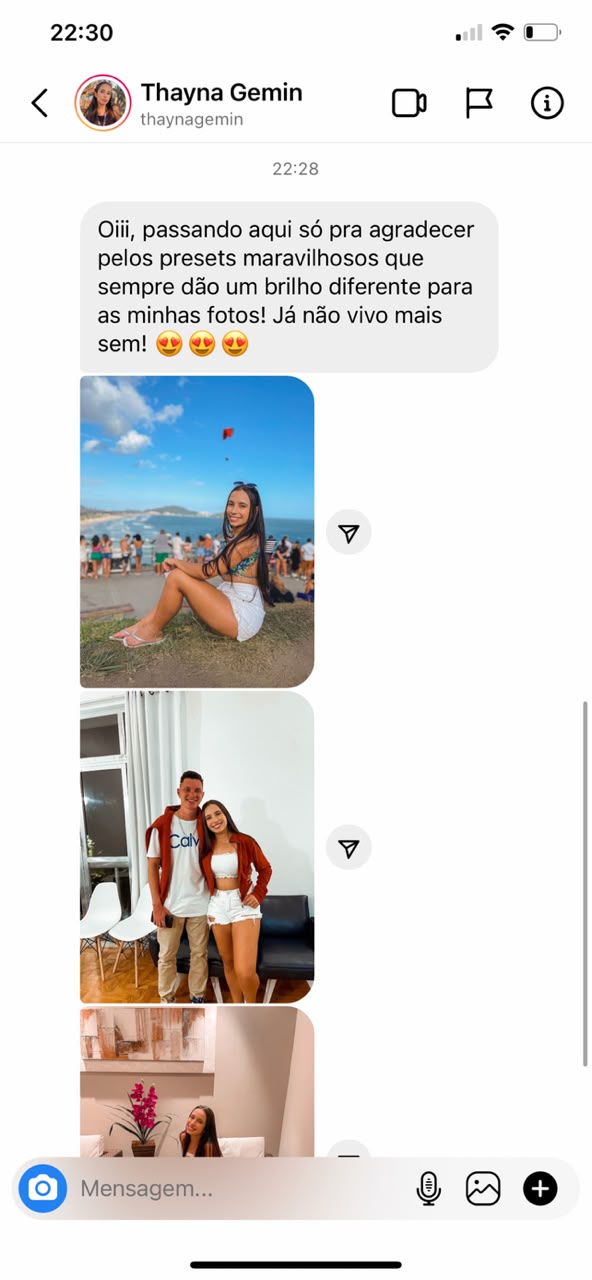The width and height of the screenshot is (592, 1280).
Task: Pick an image from the gallery
Action: [x=483, y=1189]
